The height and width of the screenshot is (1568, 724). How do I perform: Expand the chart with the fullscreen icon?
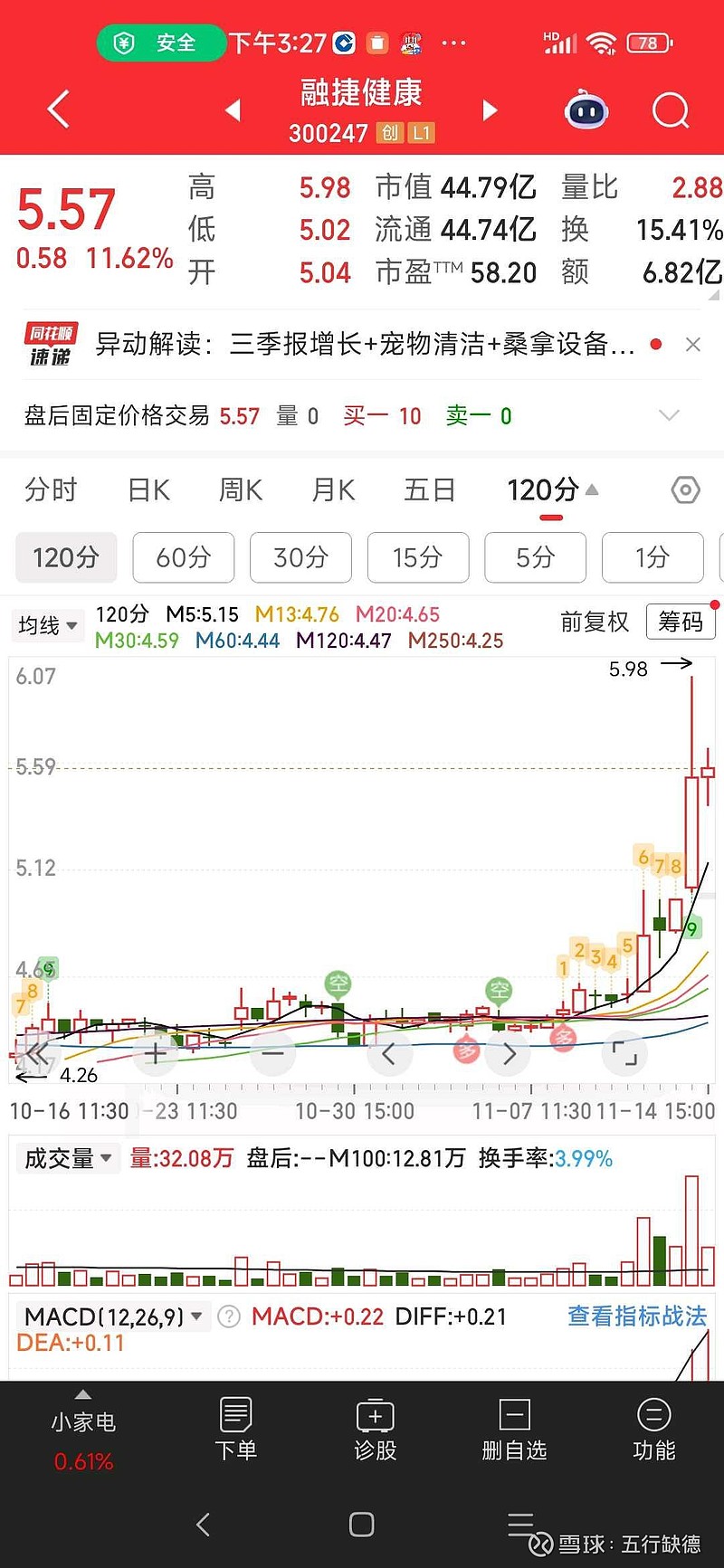[x=624, y=1053]
